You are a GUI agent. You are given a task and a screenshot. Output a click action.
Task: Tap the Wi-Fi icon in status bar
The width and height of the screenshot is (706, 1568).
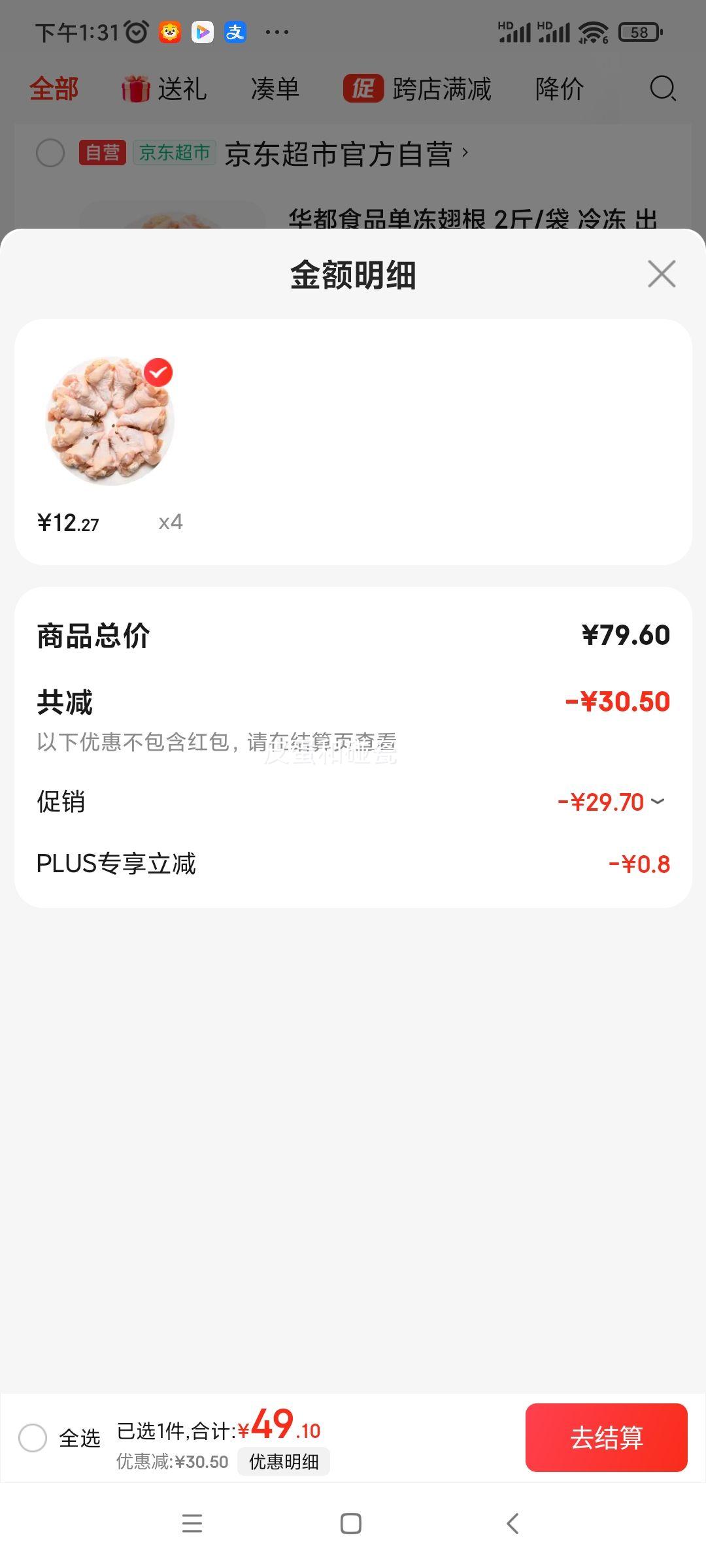594,31
